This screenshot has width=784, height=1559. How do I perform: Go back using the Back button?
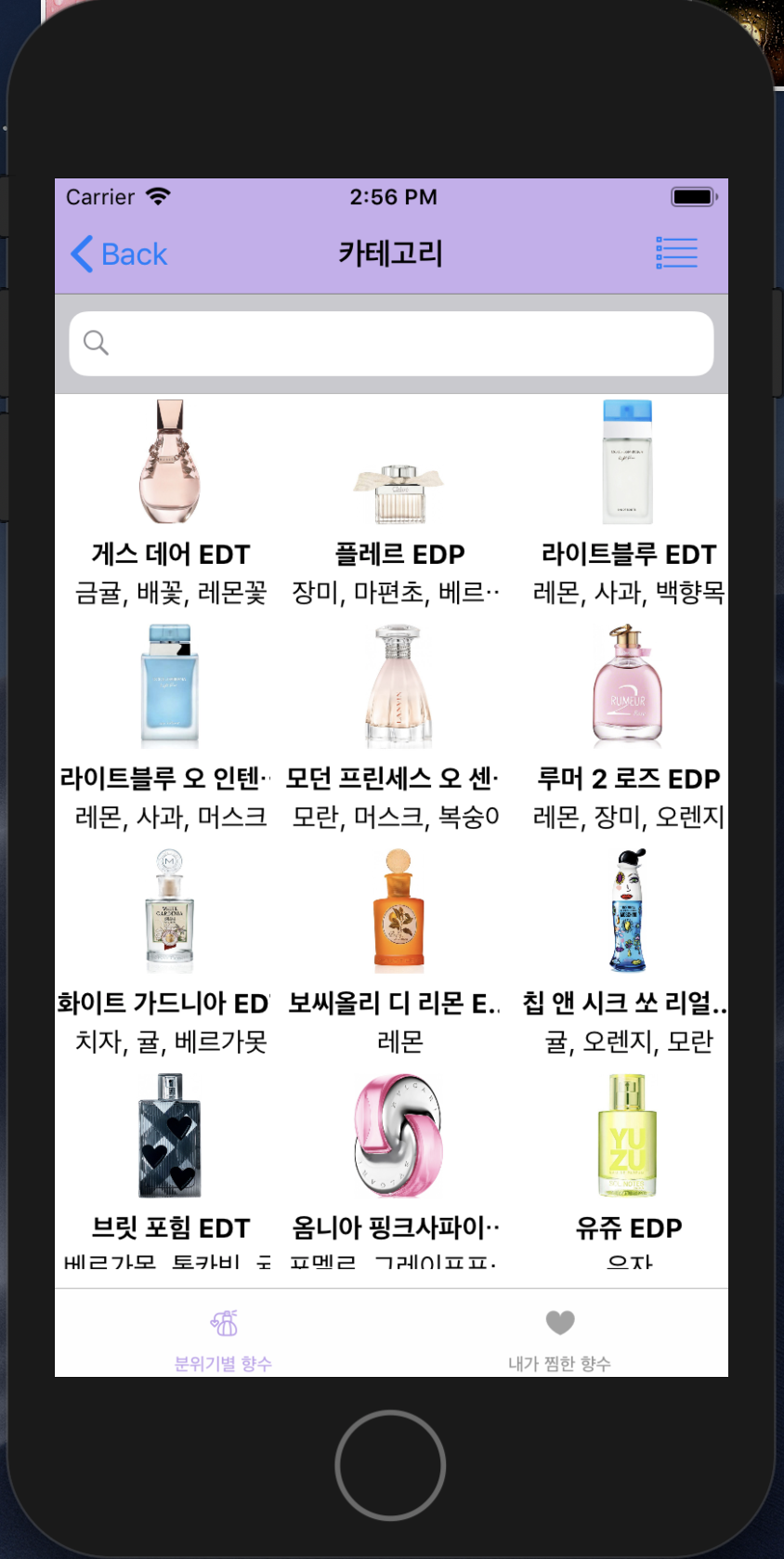119,254
